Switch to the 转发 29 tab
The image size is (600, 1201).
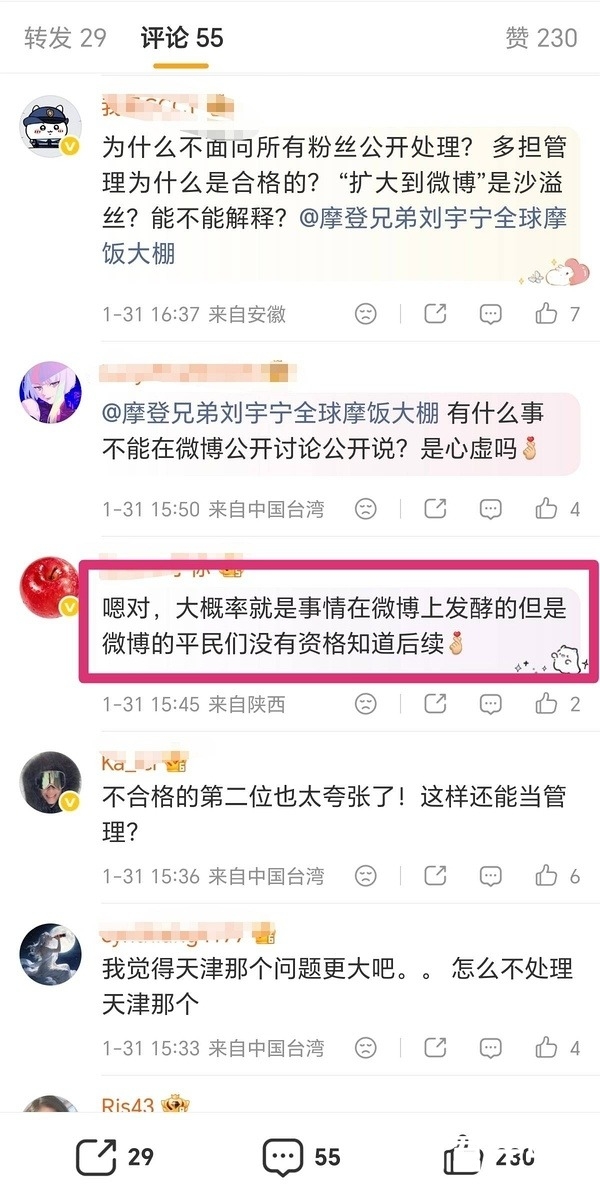(65, 38)
